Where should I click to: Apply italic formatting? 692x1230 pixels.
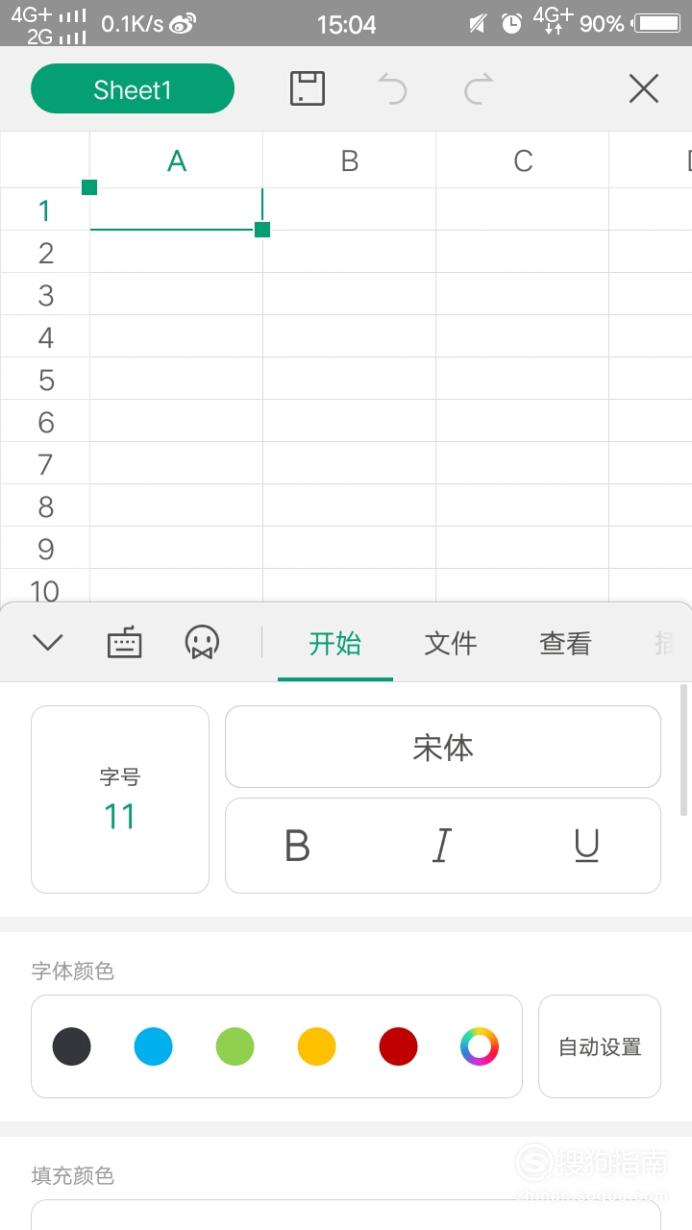pos(442,846)
